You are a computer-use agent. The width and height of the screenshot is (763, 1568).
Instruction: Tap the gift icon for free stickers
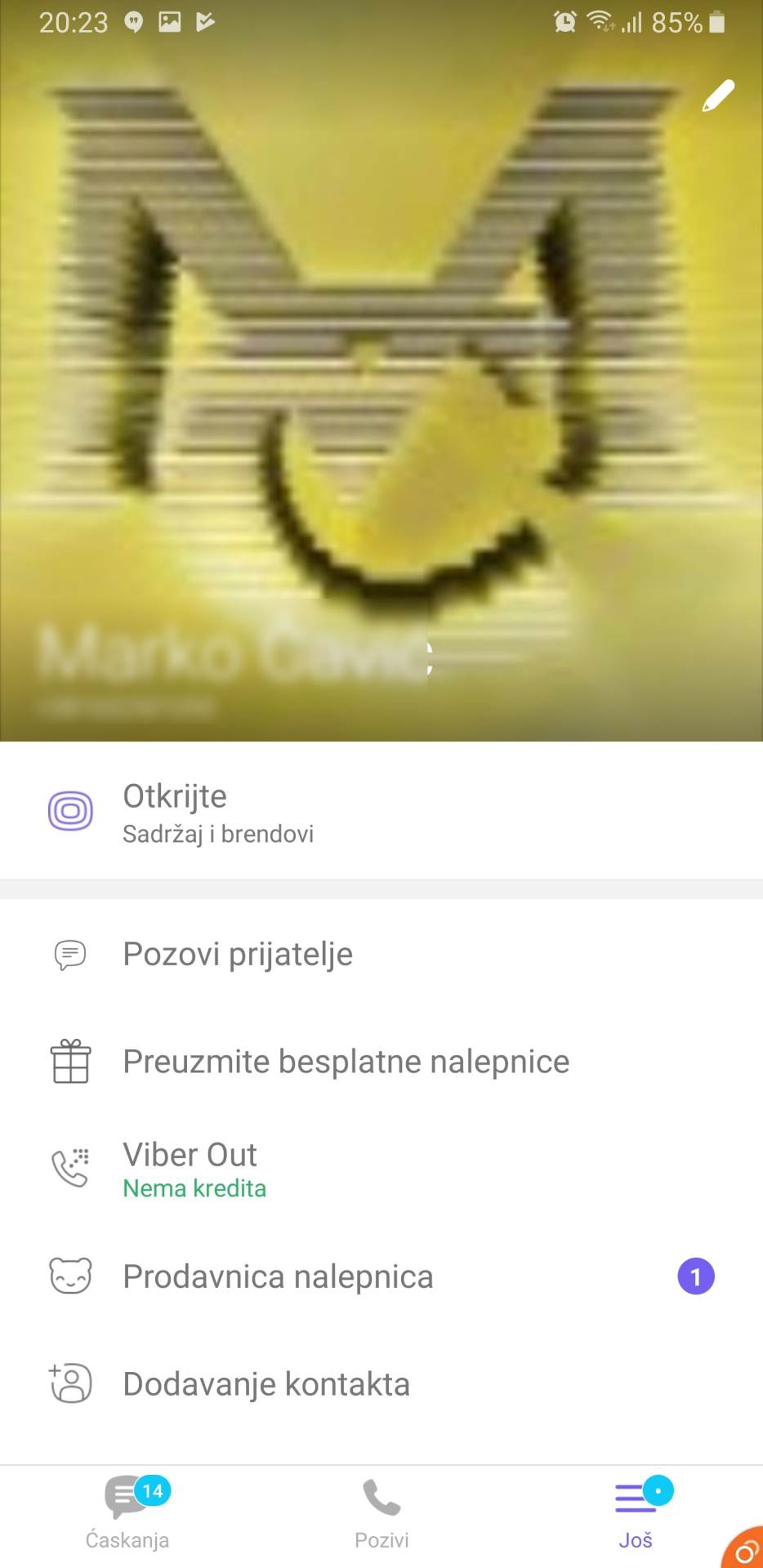(71, 1062)
